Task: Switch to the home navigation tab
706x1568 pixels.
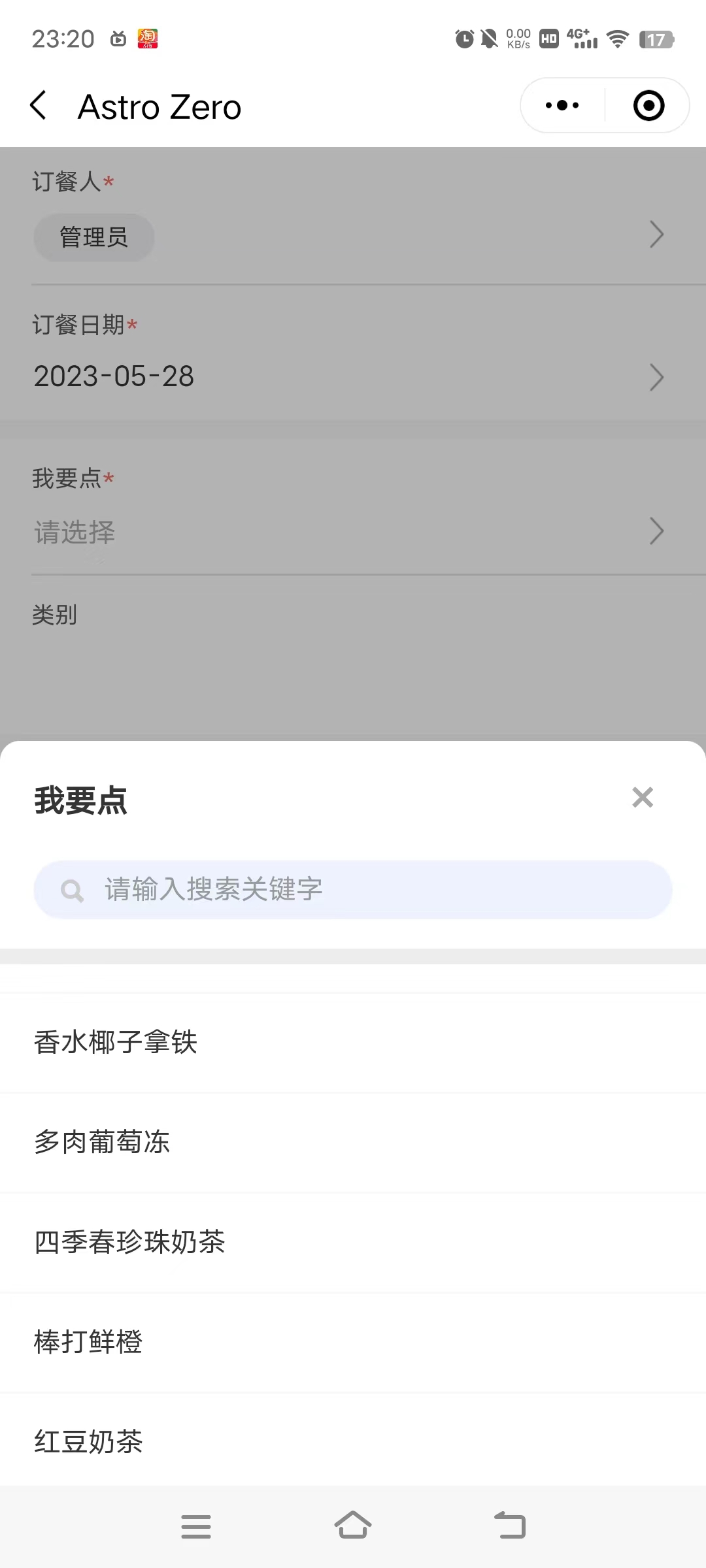Action: coord(353,1526)
